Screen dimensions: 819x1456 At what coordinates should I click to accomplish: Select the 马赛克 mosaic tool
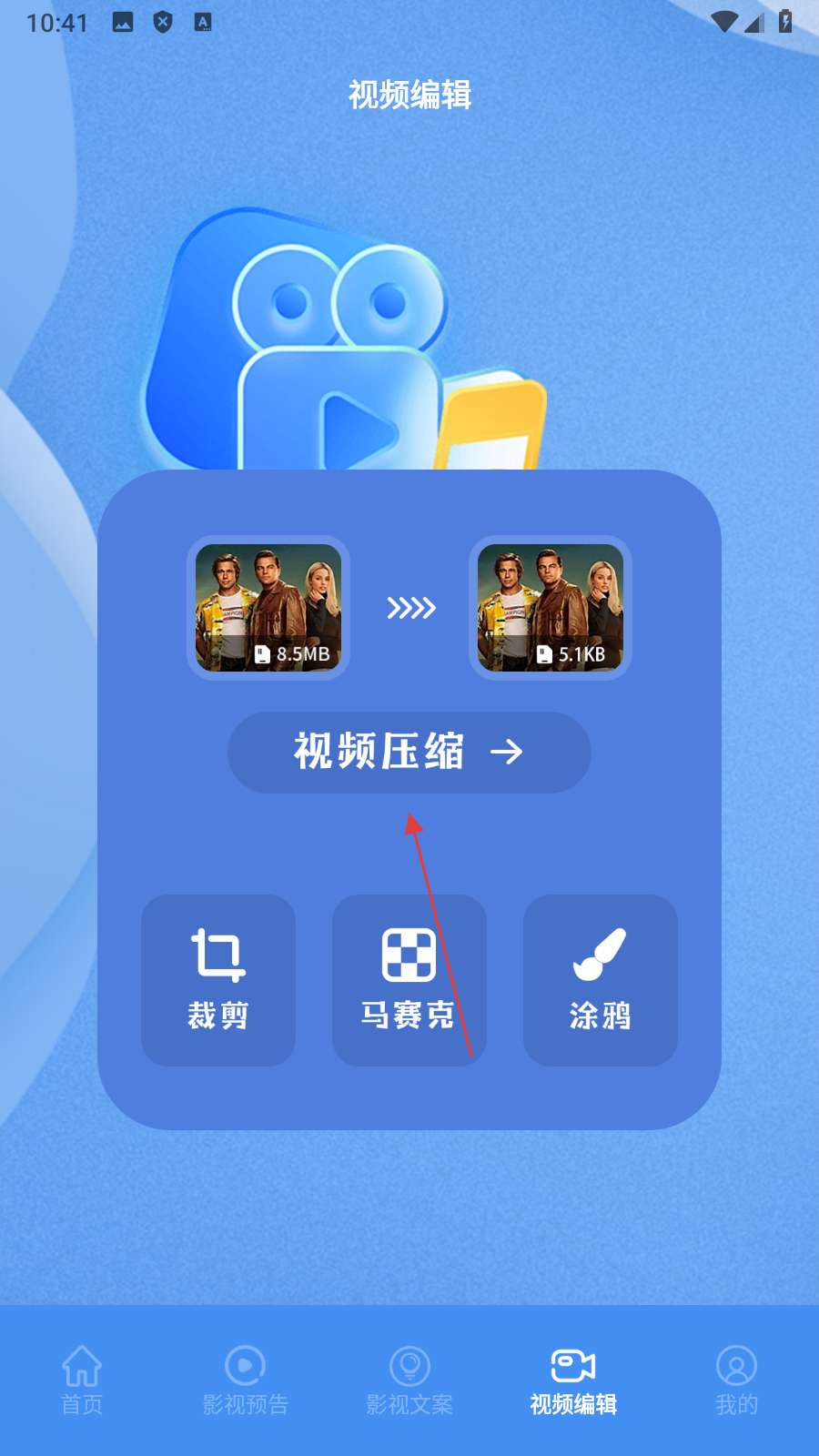point(409,980)
